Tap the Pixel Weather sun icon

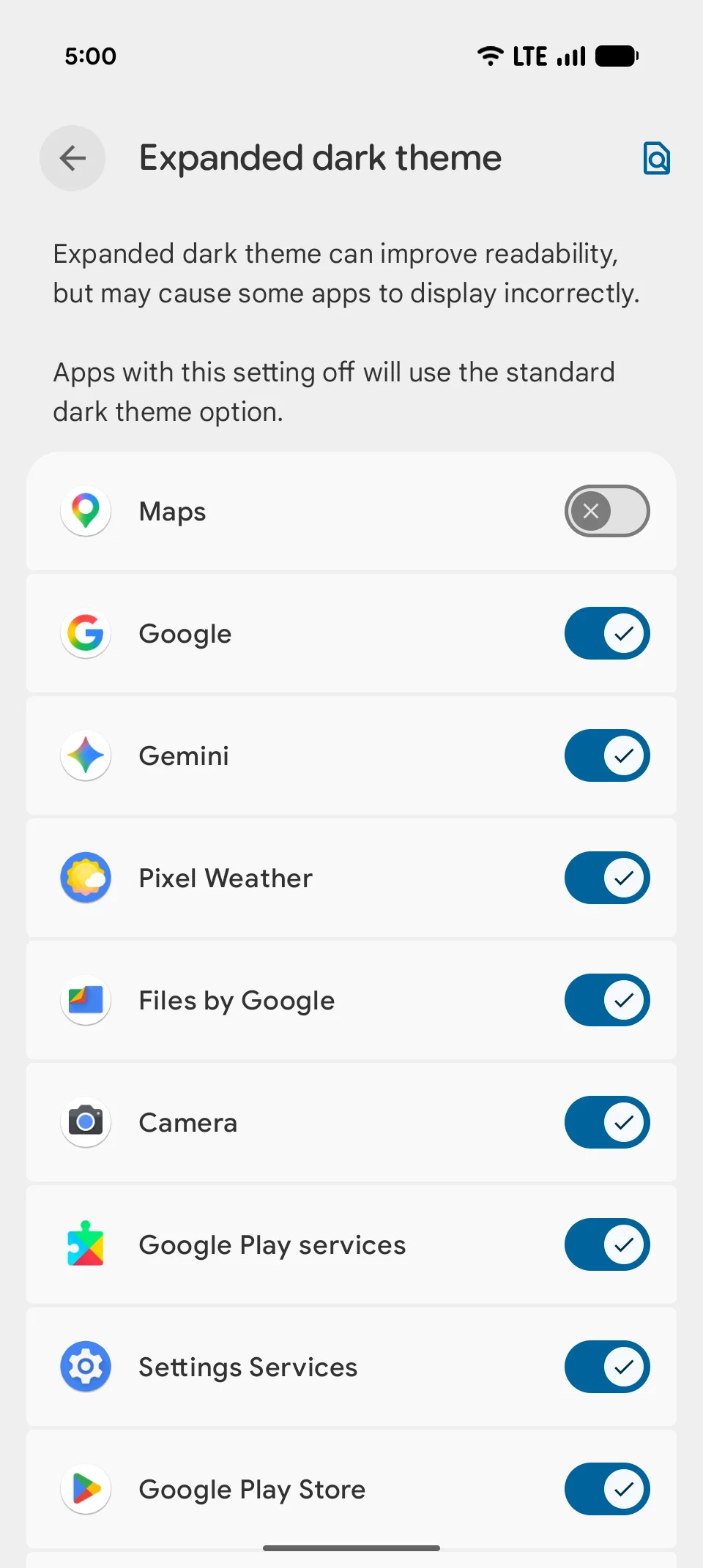click(x=86, y=878)
